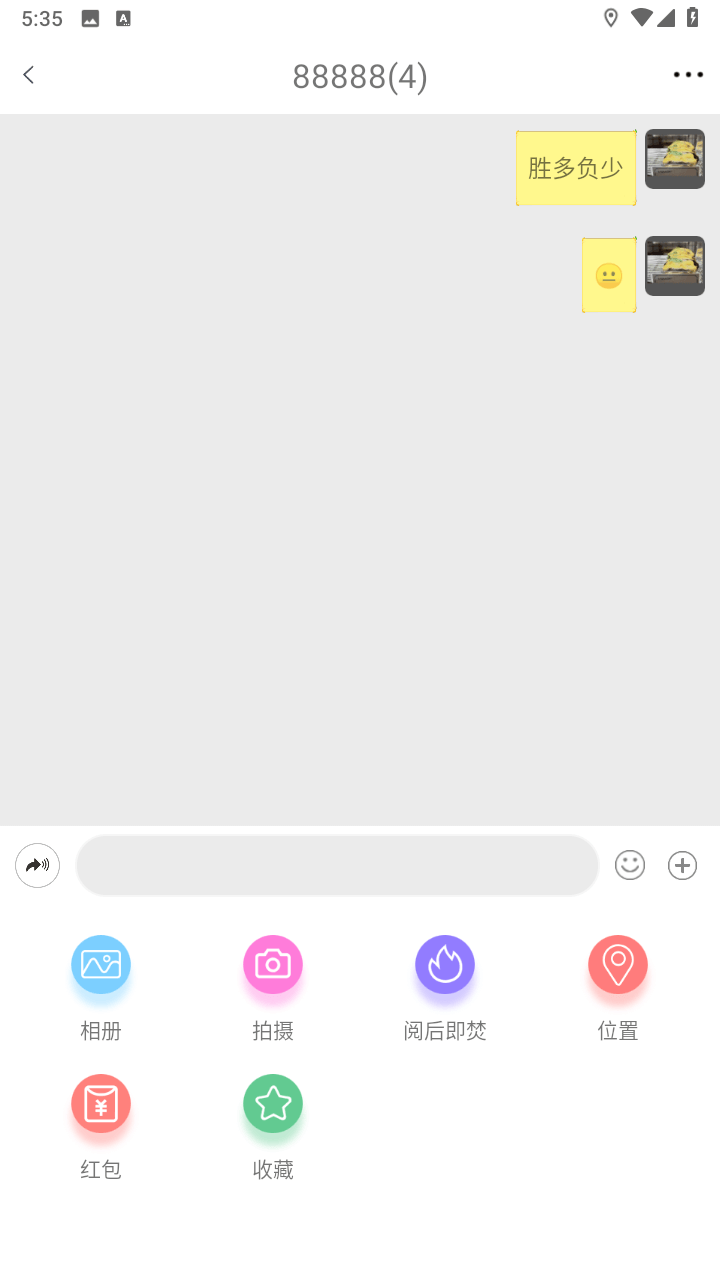The height and width of the screenshot is (1280, 720).
Task: Share your 位置 location
Action: [x=617, y=965]
